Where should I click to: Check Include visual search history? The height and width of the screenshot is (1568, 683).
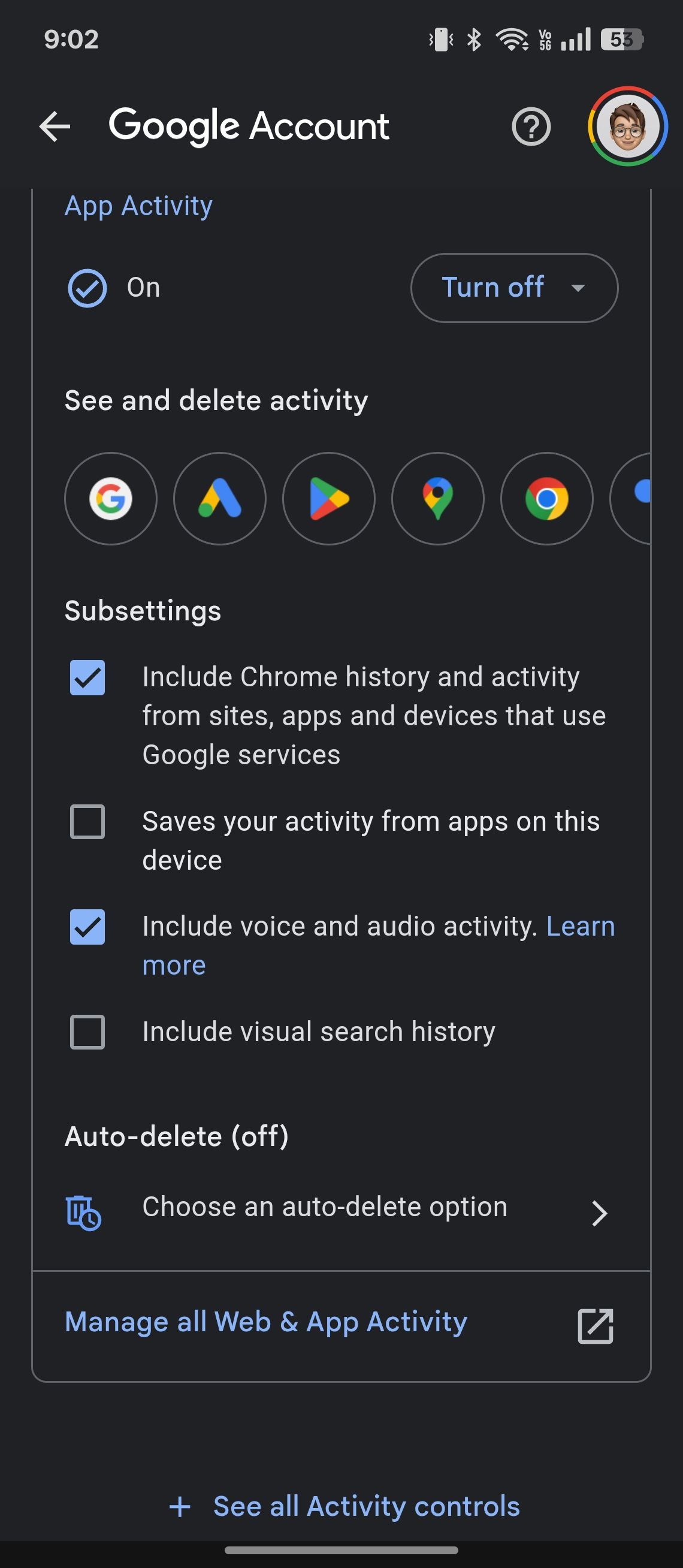87,1032
